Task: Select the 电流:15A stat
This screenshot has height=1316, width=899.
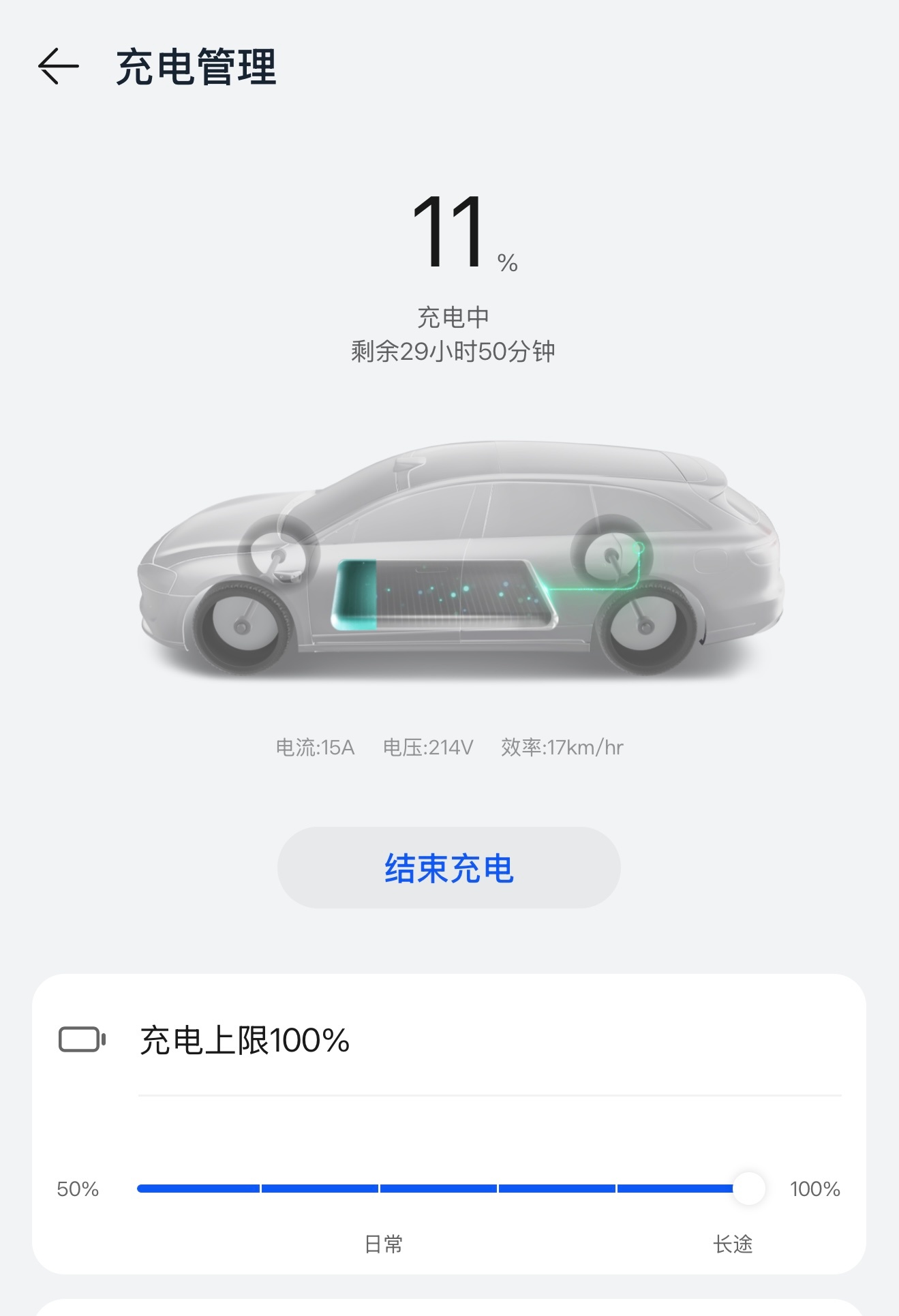Action: (x=316, y=748)
